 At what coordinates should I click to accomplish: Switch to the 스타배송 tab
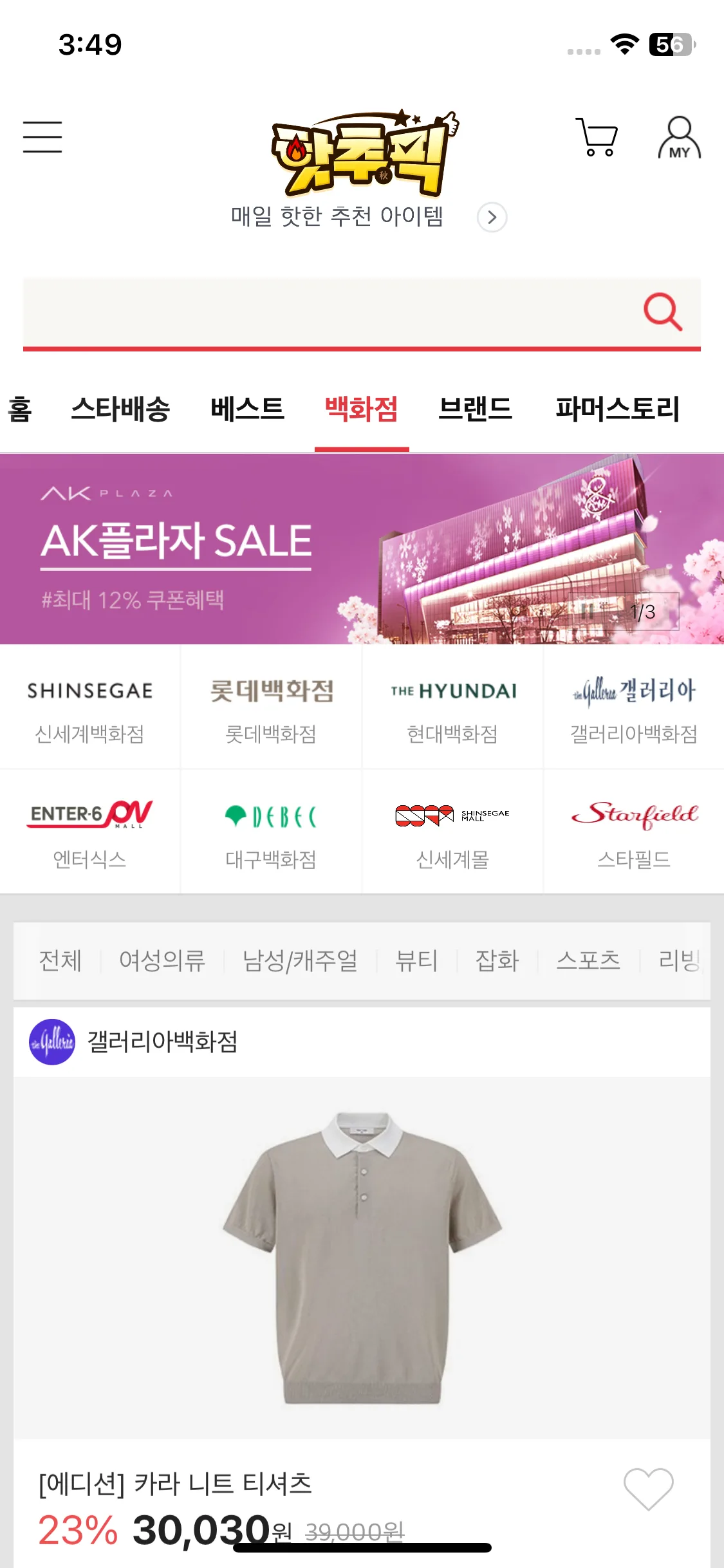click(x=120, y=409)
